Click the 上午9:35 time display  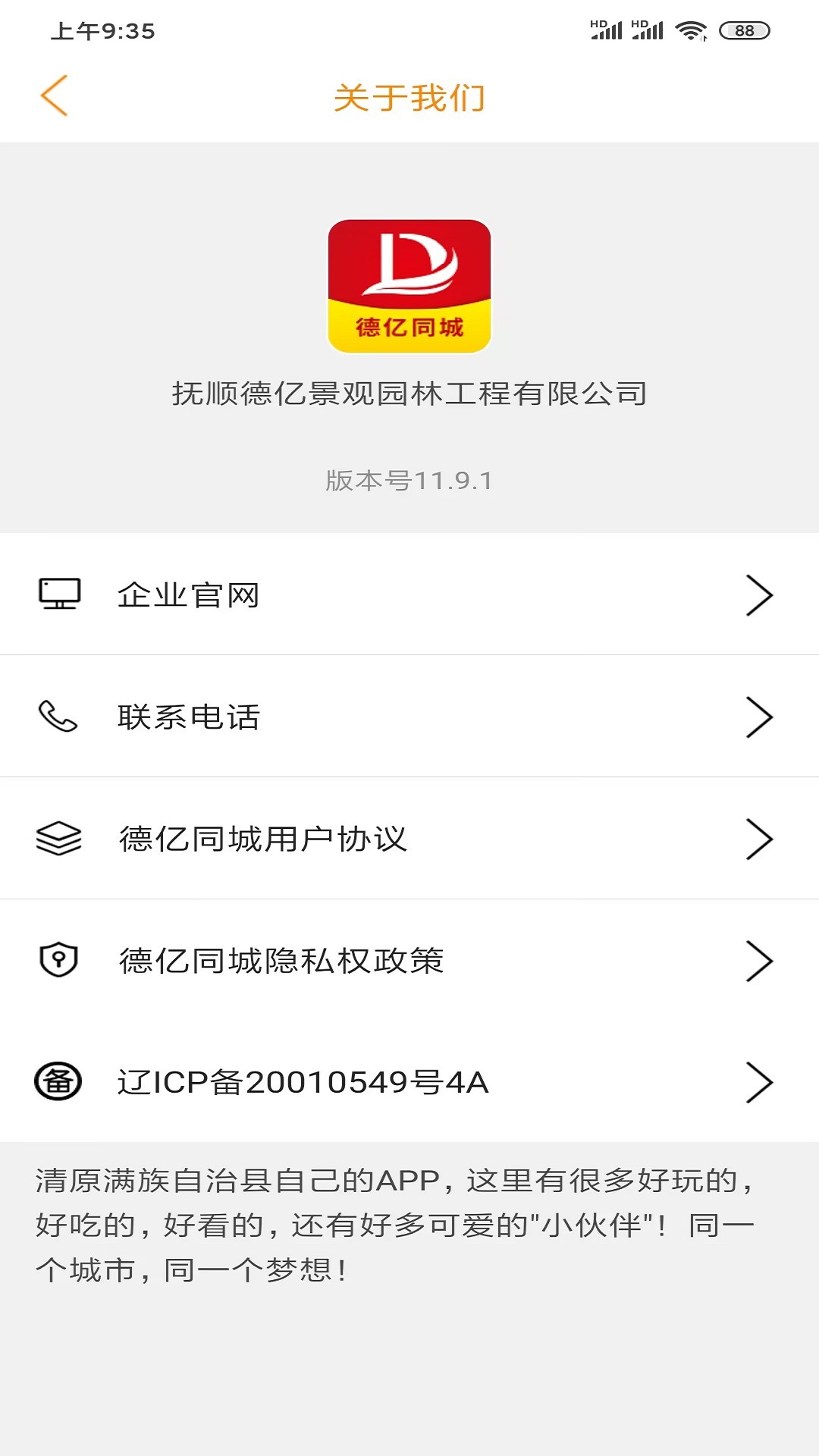[x=99, y=30]
